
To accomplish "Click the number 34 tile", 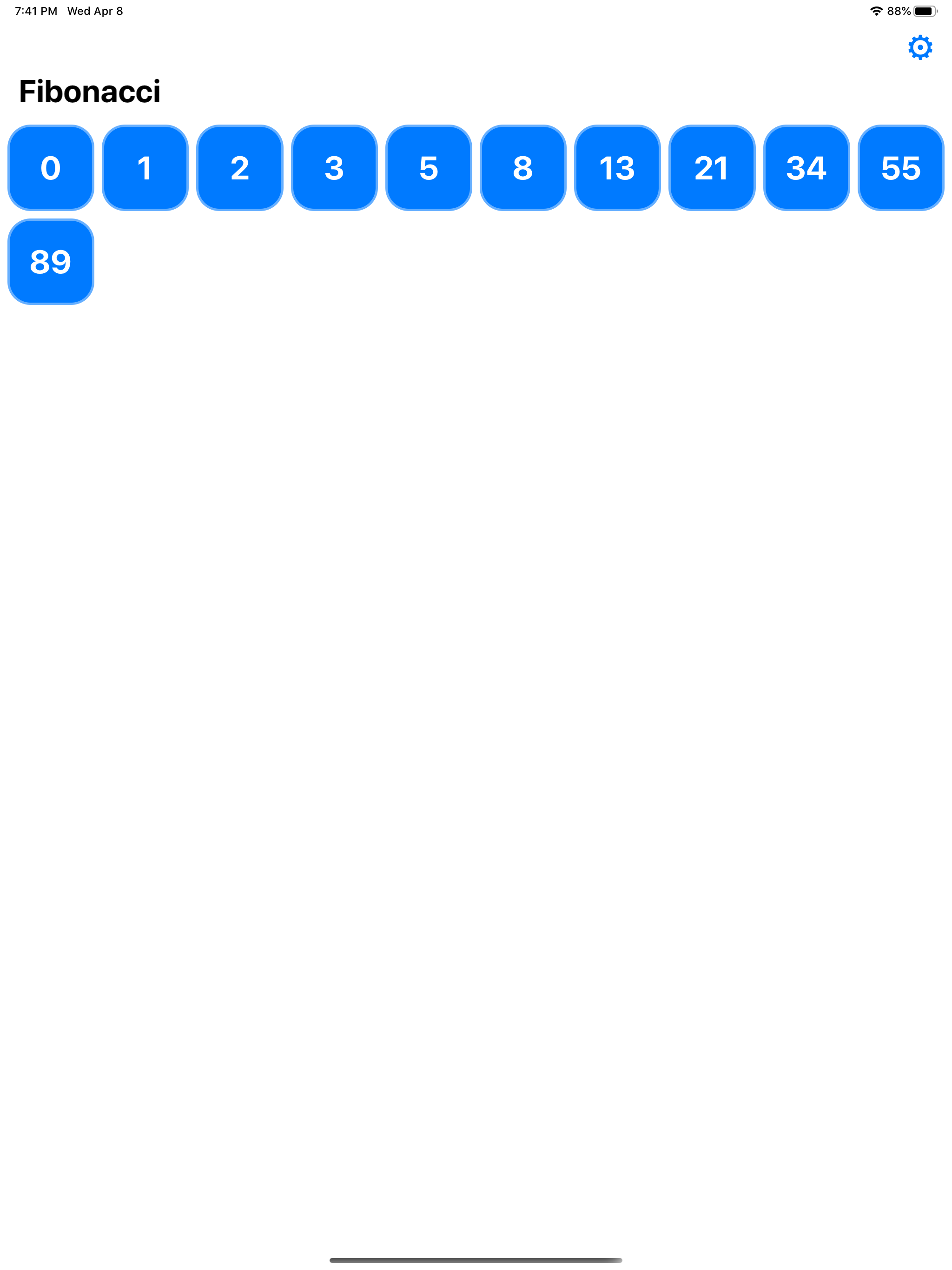I will point(806,168).
